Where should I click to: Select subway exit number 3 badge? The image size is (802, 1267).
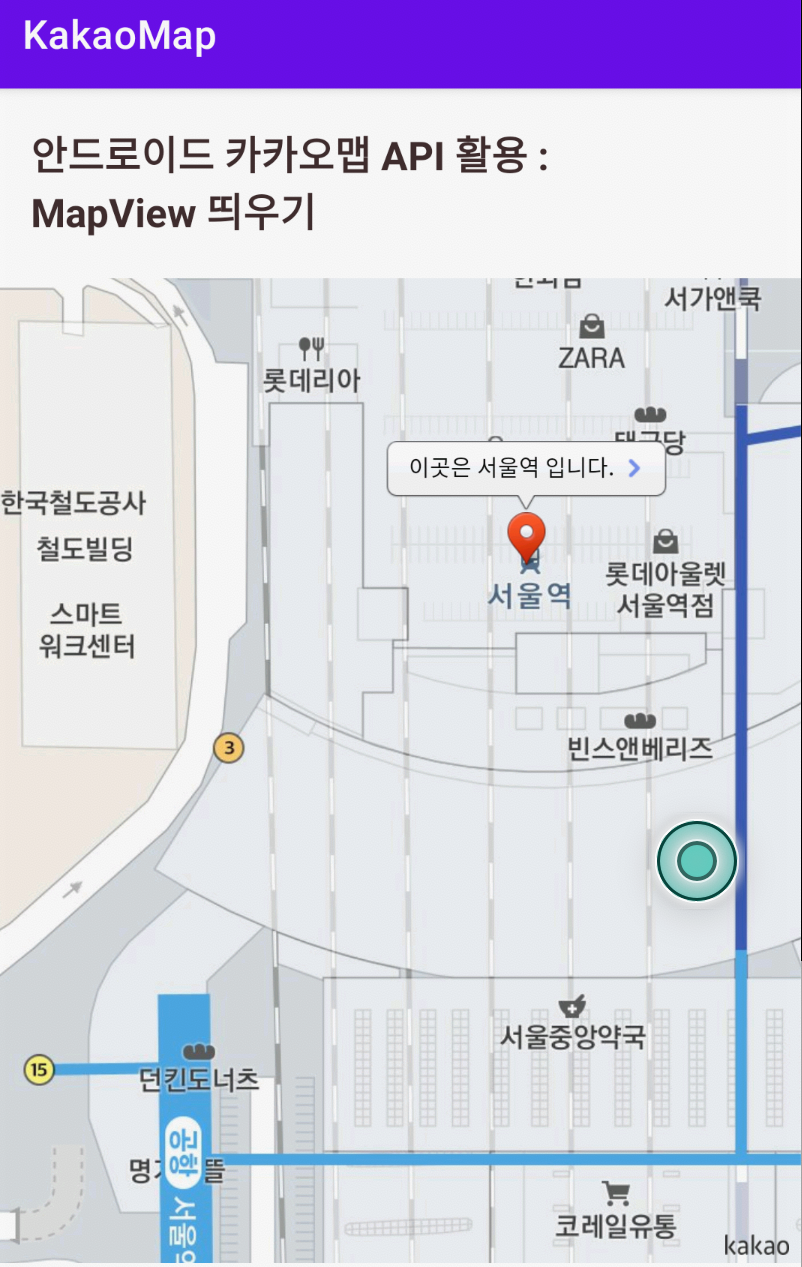[x=227, y=748]
